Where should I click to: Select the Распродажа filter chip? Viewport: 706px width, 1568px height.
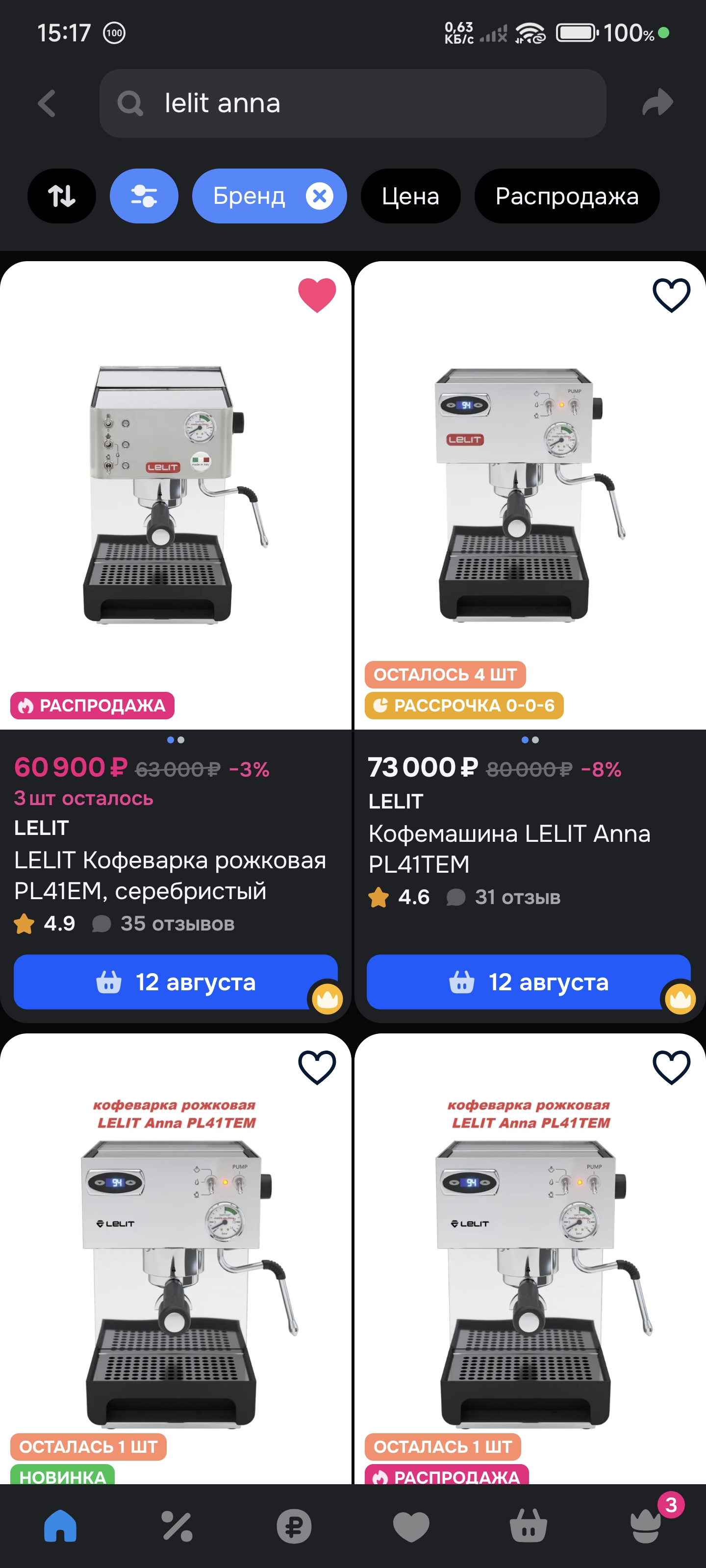click(x=566, y=196)
